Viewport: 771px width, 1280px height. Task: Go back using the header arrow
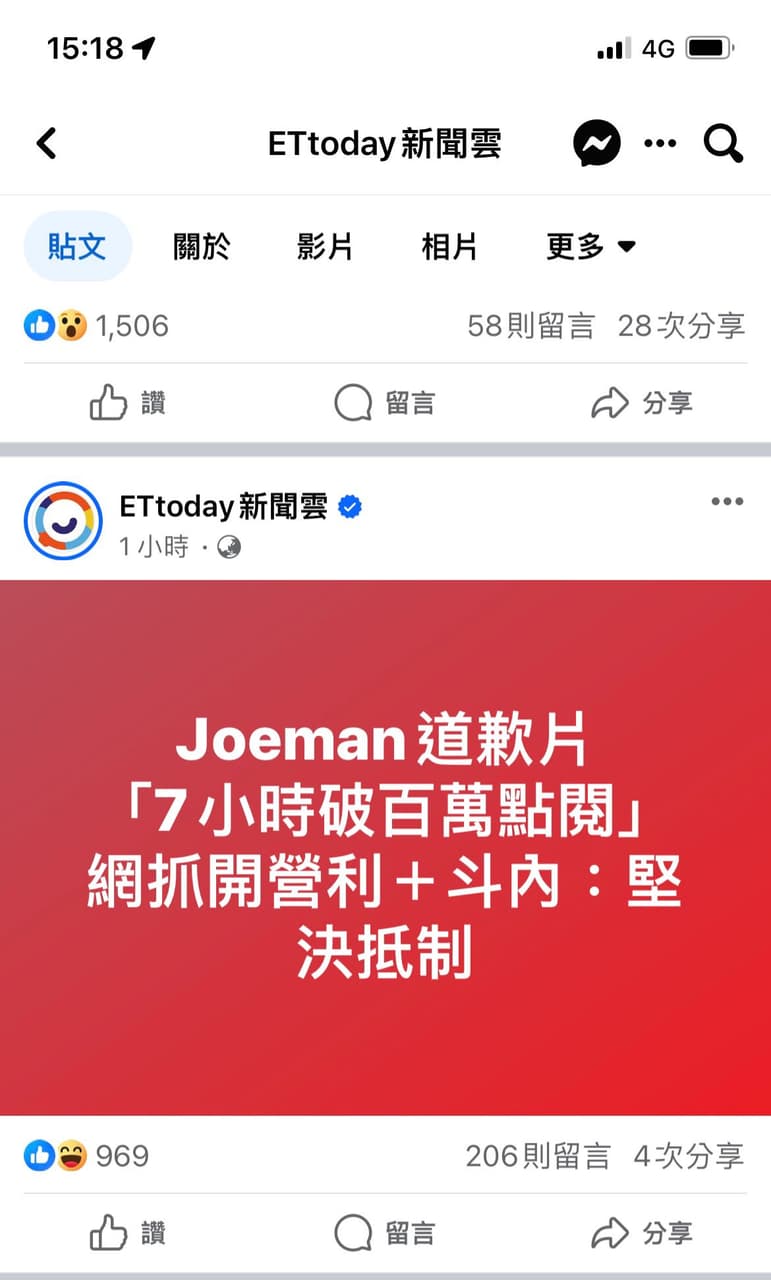(x=47, y=144)
